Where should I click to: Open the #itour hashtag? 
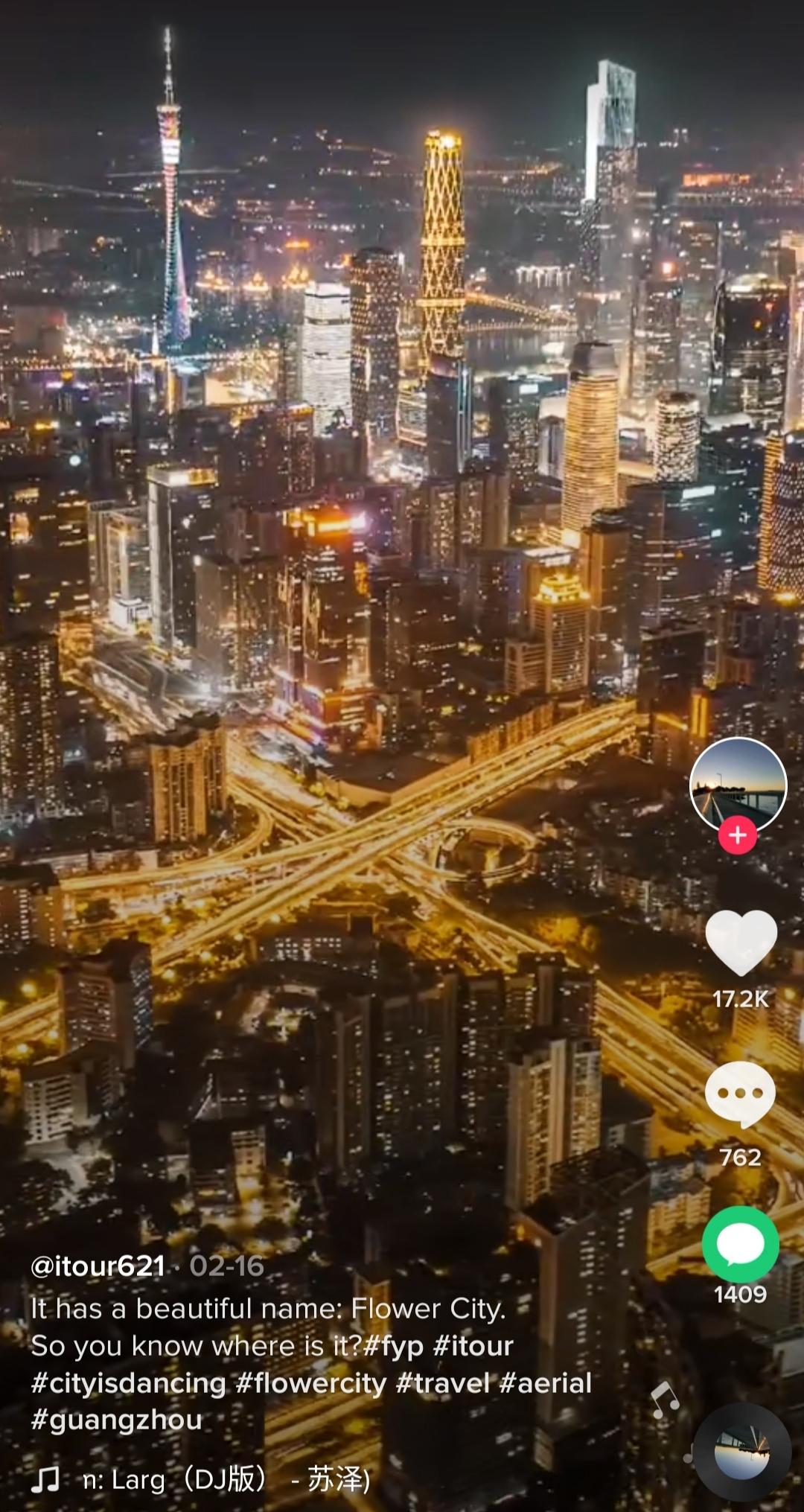(473, 1345)
